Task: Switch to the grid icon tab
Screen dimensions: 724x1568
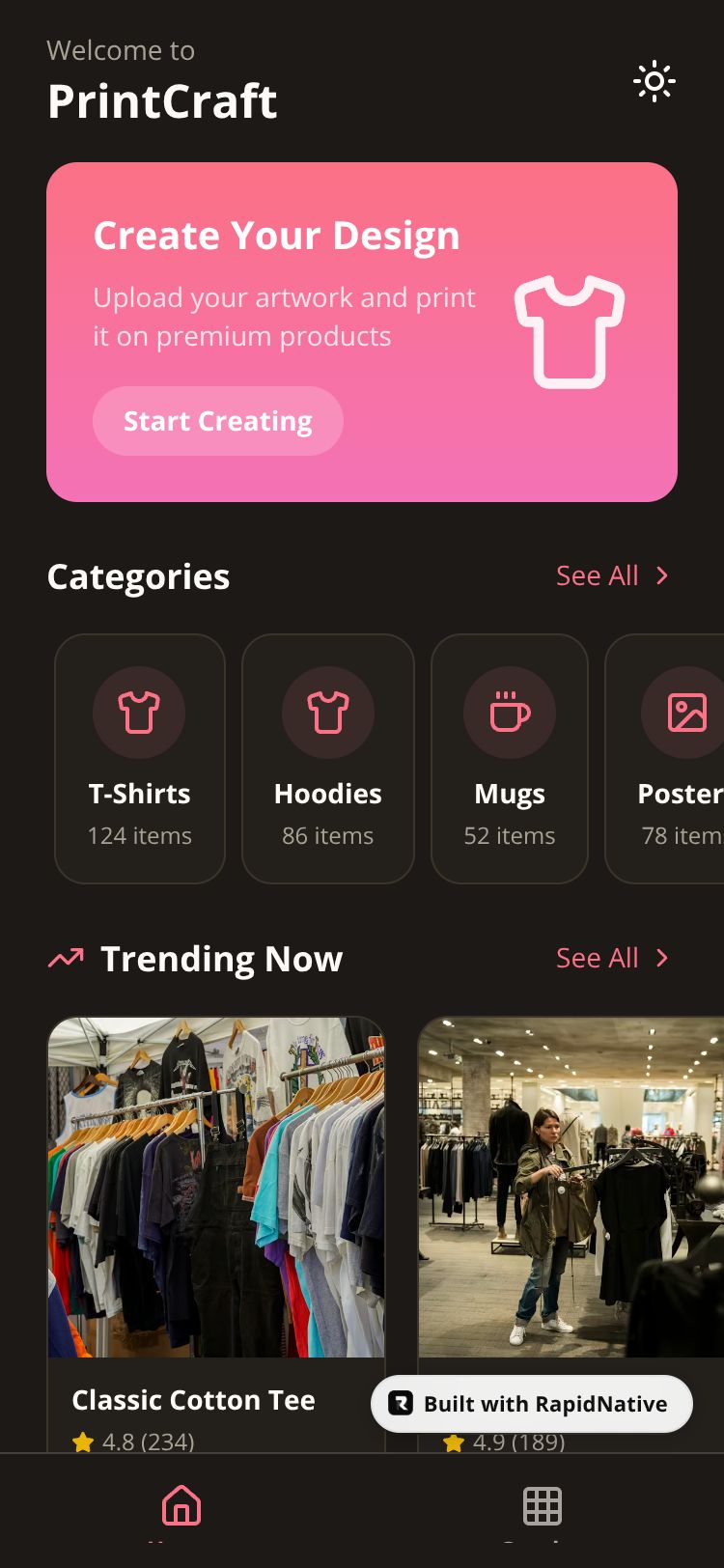Action: coord(543,1506)
